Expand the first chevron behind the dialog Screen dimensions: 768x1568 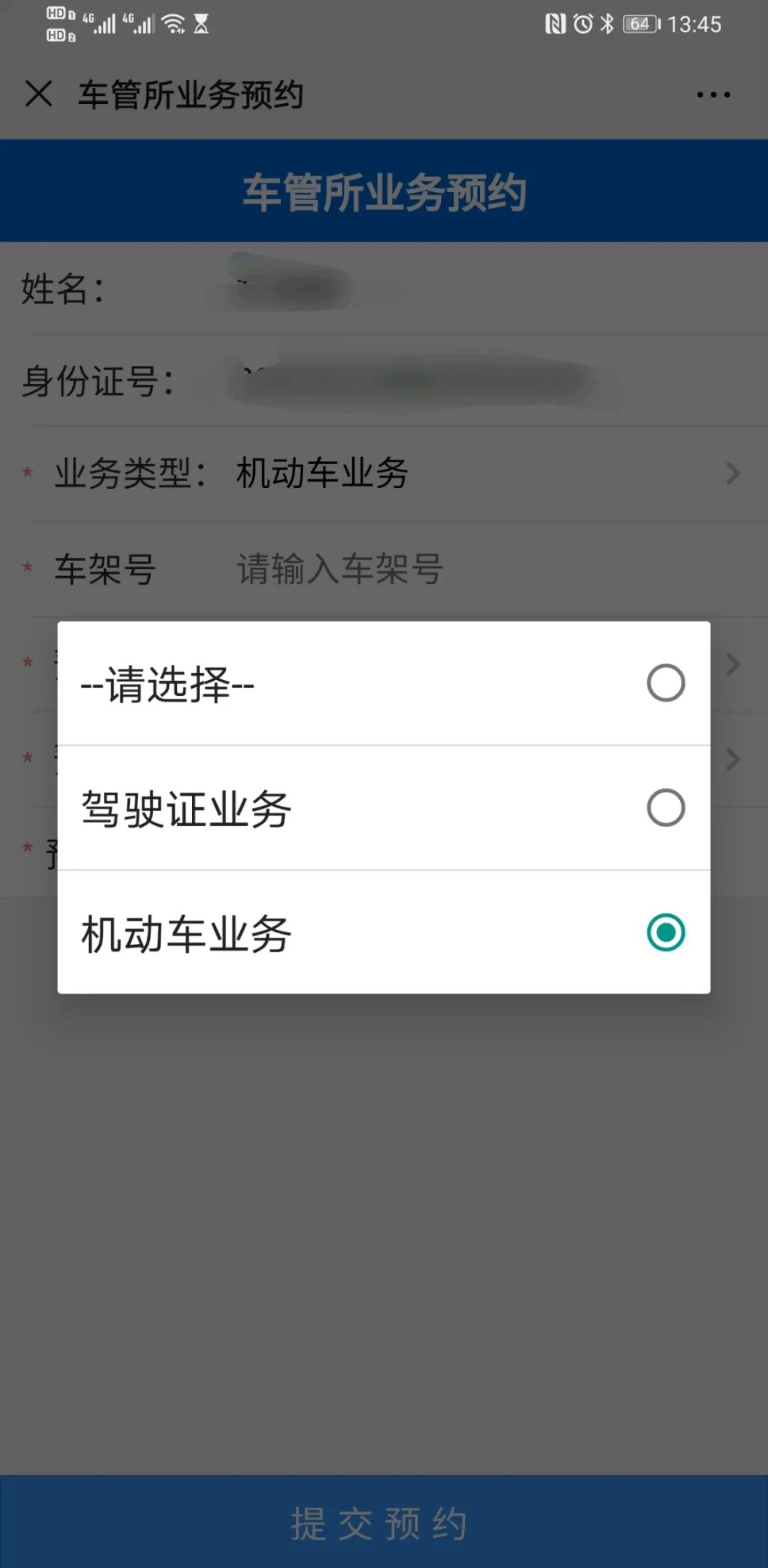[x=732, y=663]
